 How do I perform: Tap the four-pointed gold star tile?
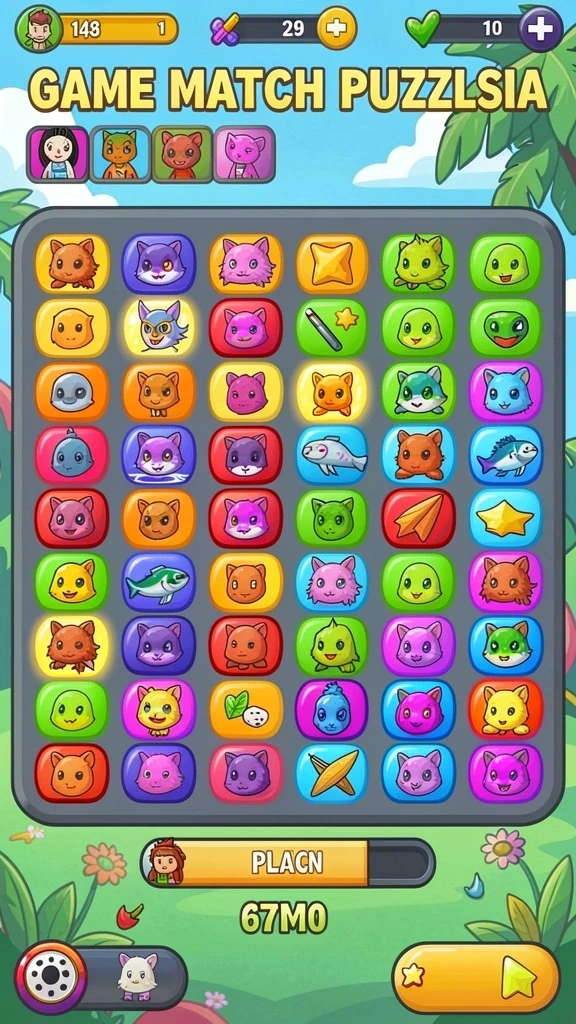[332, 264]
